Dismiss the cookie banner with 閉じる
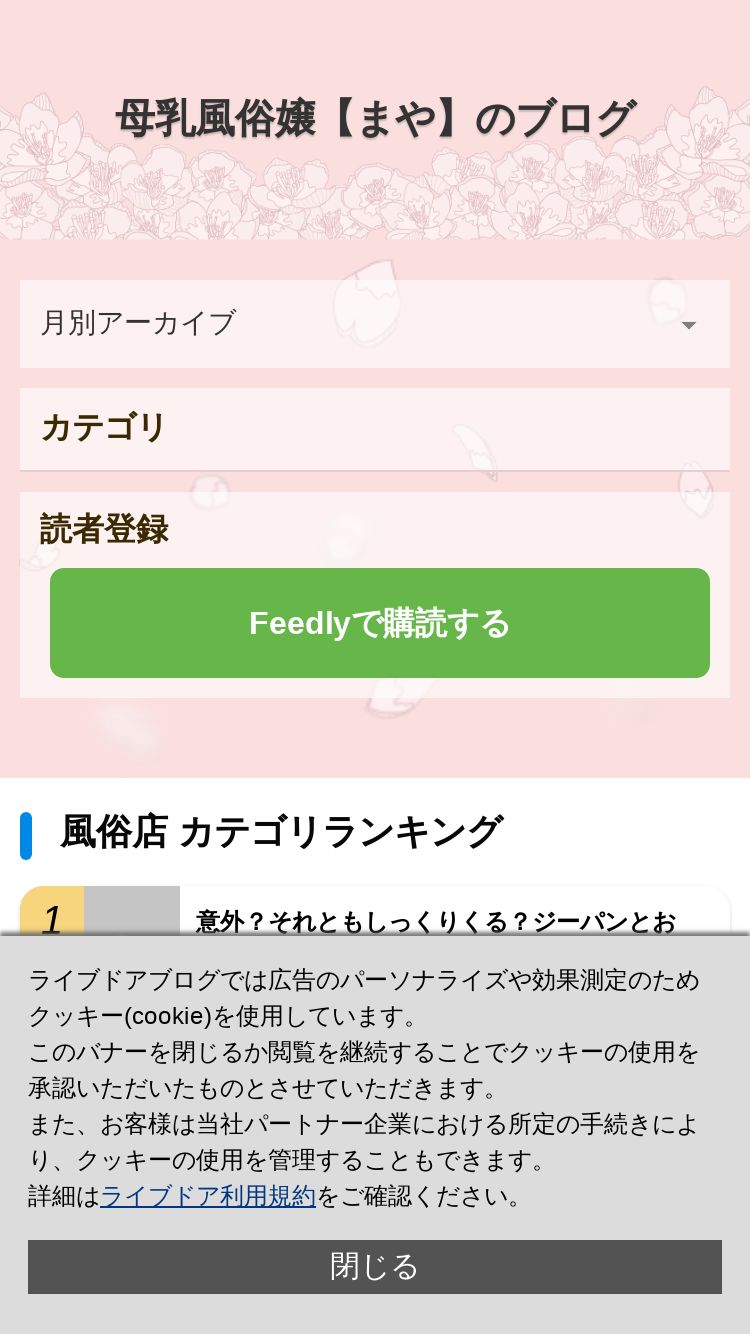750x1334 pixels. pyautogui.click(x=375, y=1267)
